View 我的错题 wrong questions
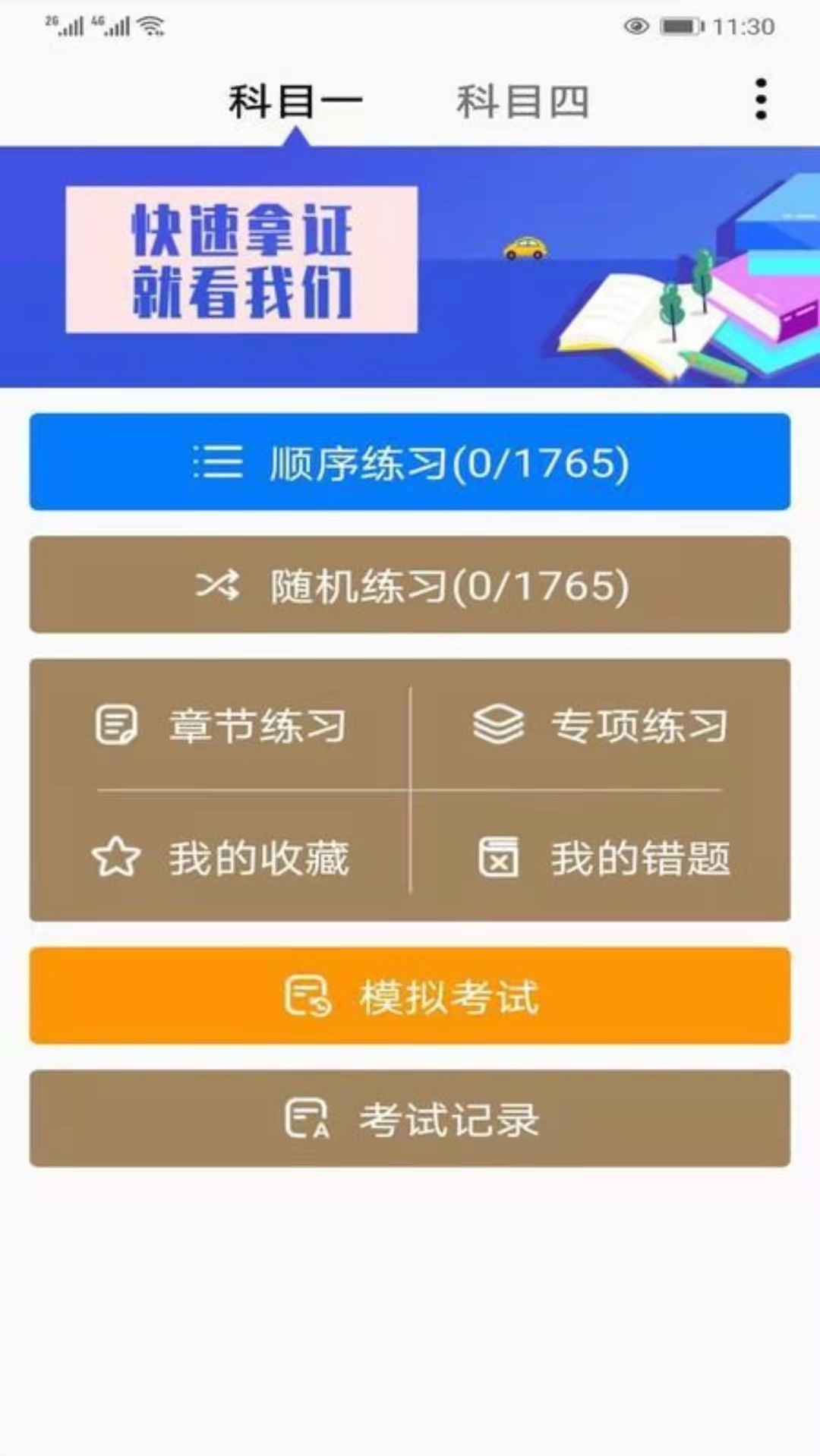This screenshot has height=1456, width=820. 600,857
